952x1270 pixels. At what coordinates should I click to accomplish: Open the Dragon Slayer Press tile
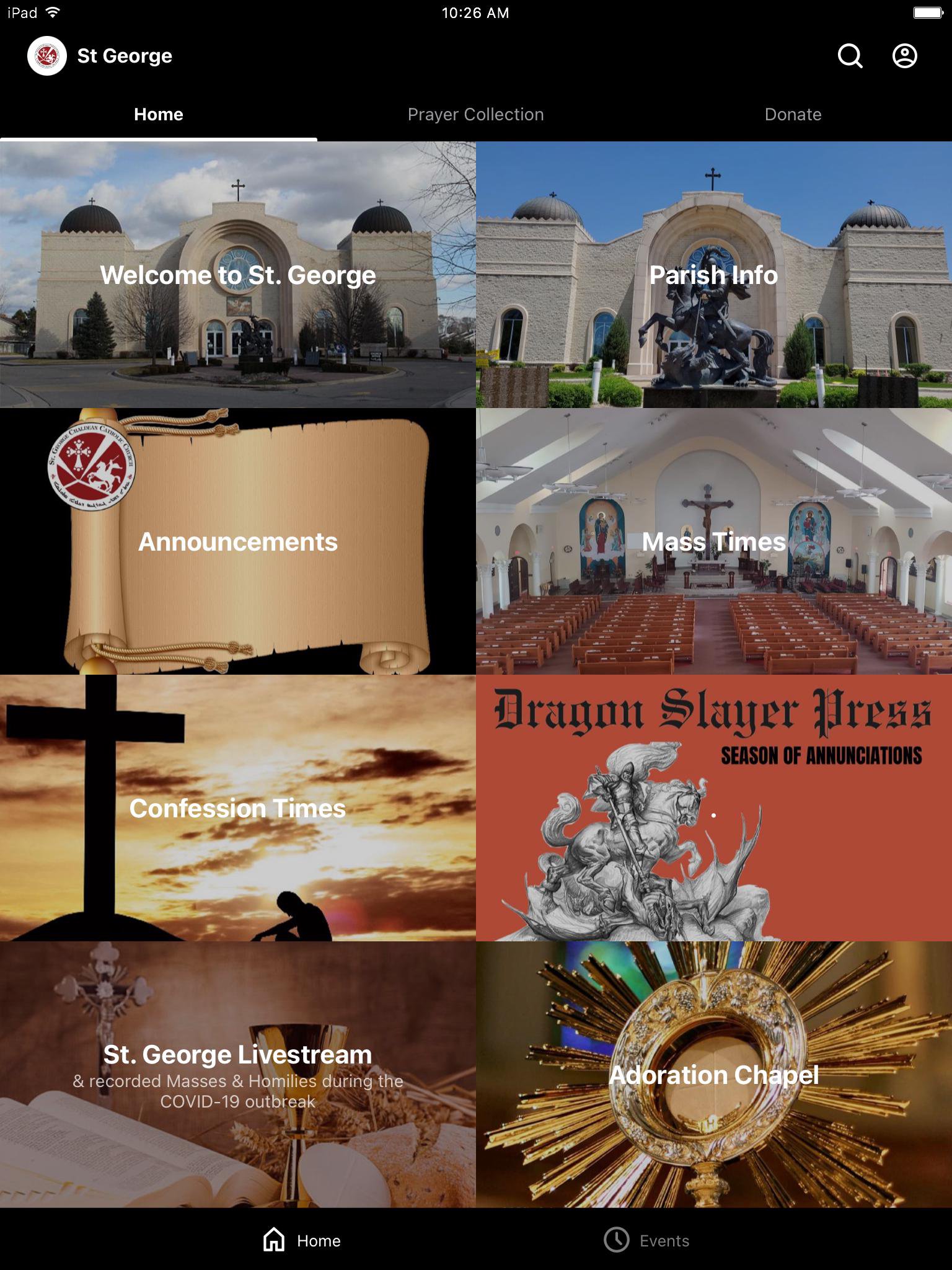point(713,808)
